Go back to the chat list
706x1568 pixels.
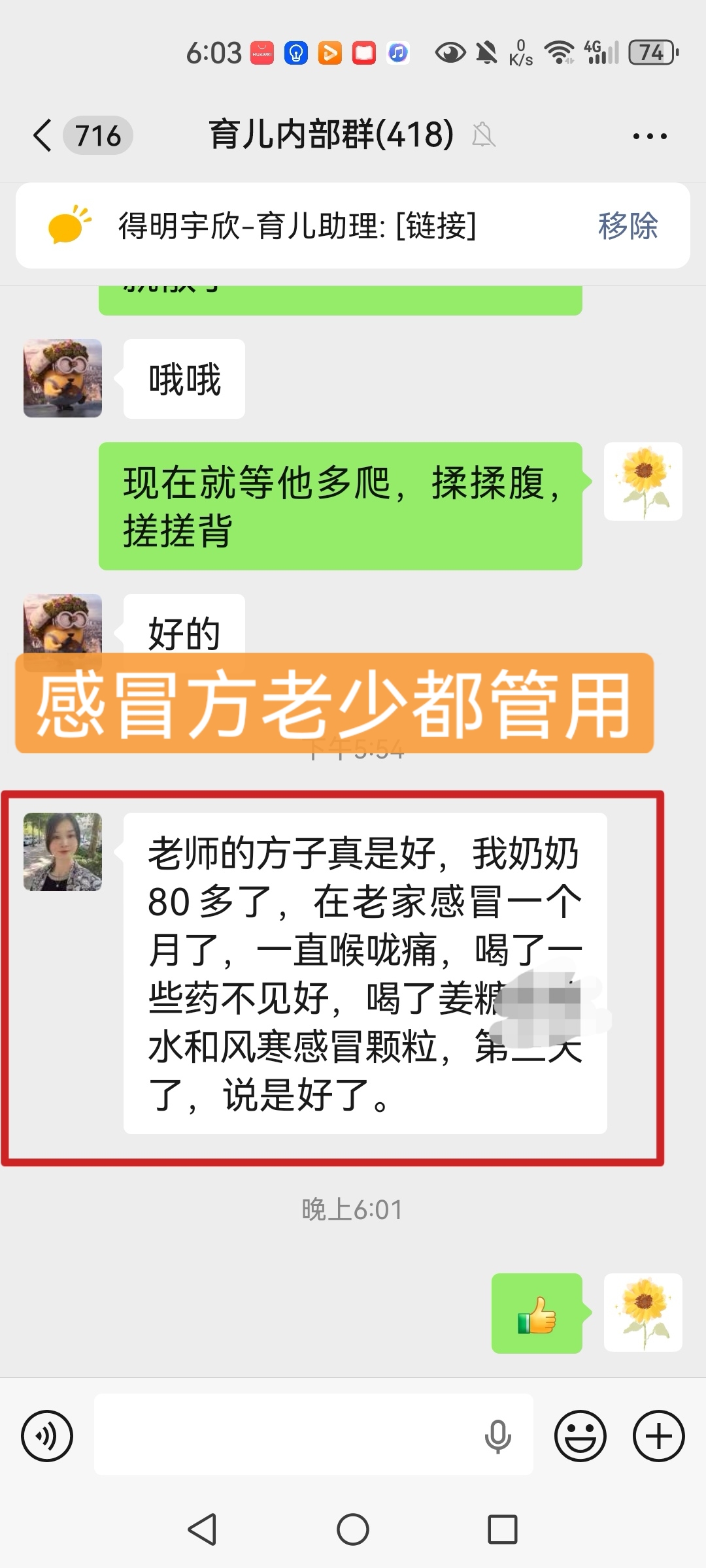tap(43, 136)
